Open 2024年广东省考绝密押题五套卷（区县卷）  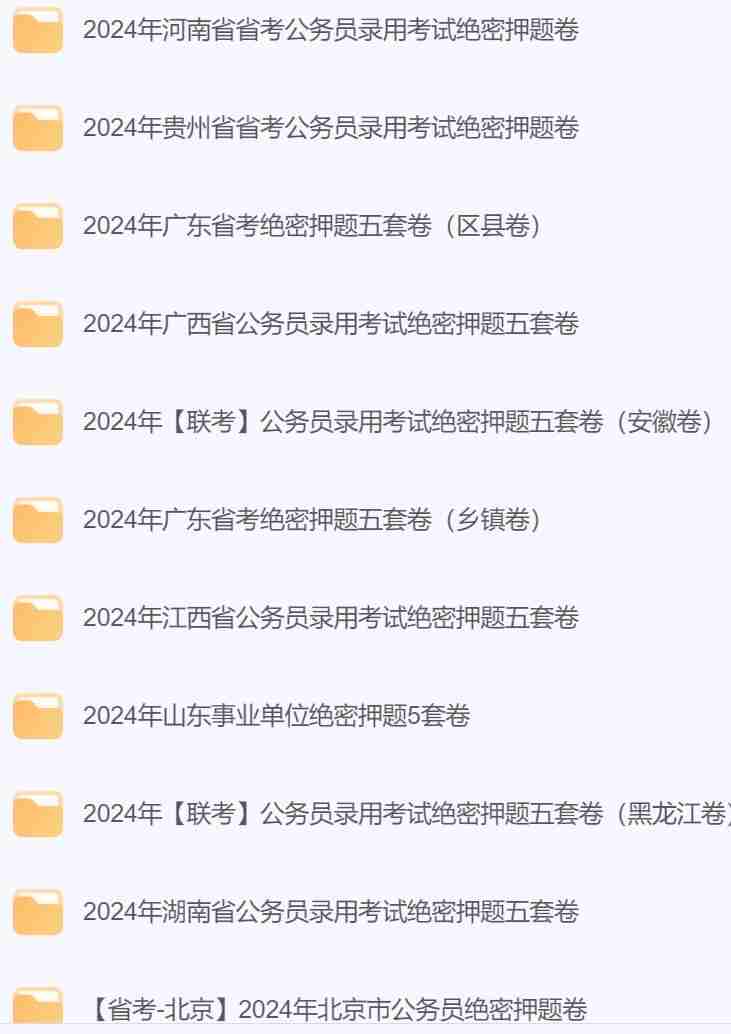coord(312,227)
